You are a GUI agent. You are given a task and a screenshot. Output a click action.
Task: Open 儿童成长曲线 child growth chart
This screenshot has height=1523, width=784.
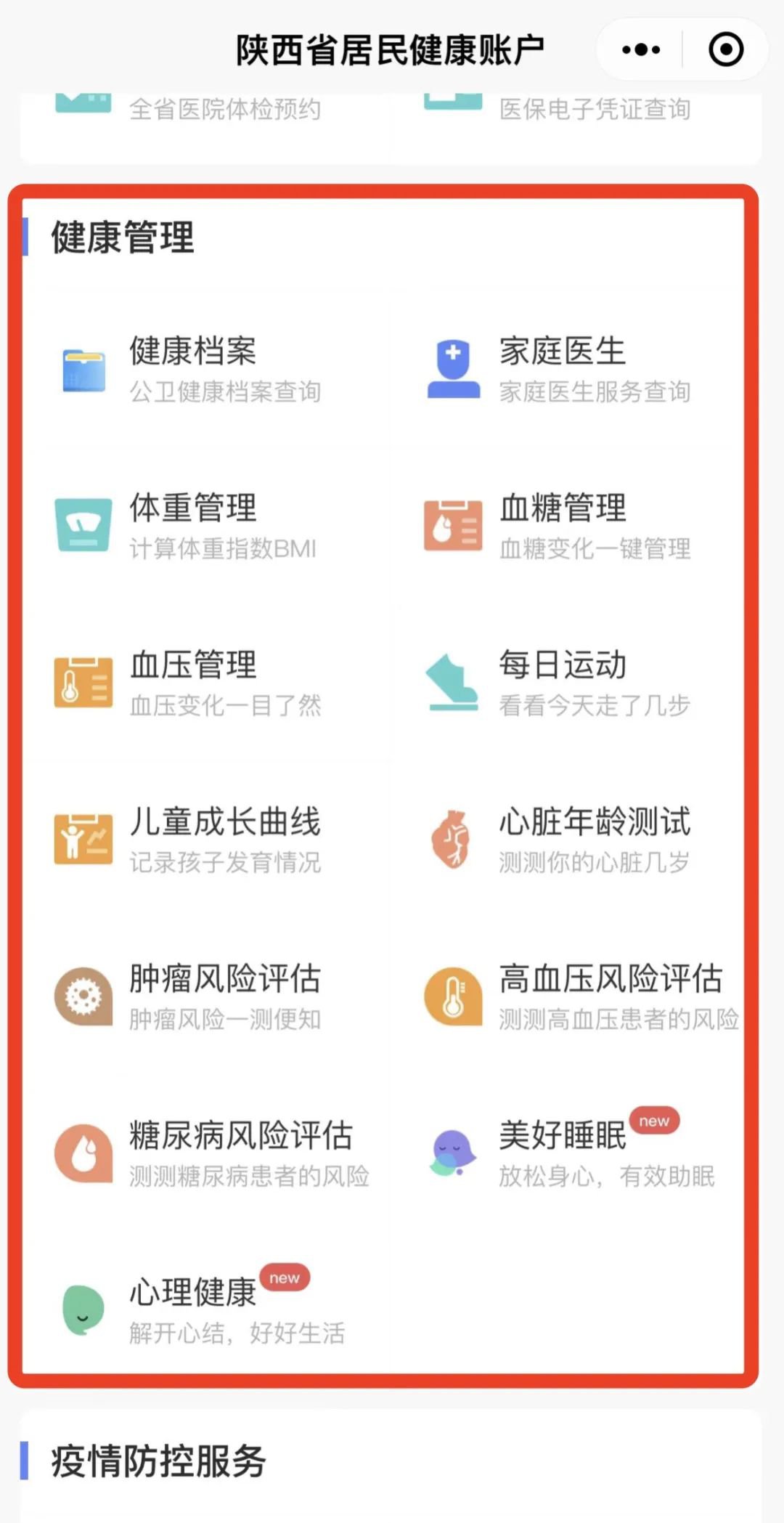pyautogui.click(x=224, y=840)
